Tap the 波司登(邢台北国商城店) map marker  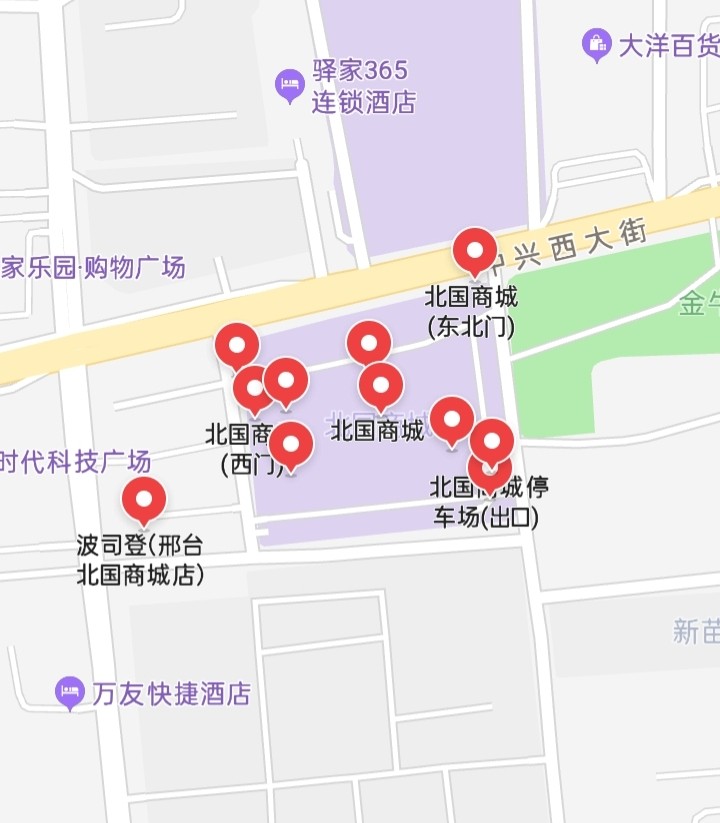click(x=144, y=500)
